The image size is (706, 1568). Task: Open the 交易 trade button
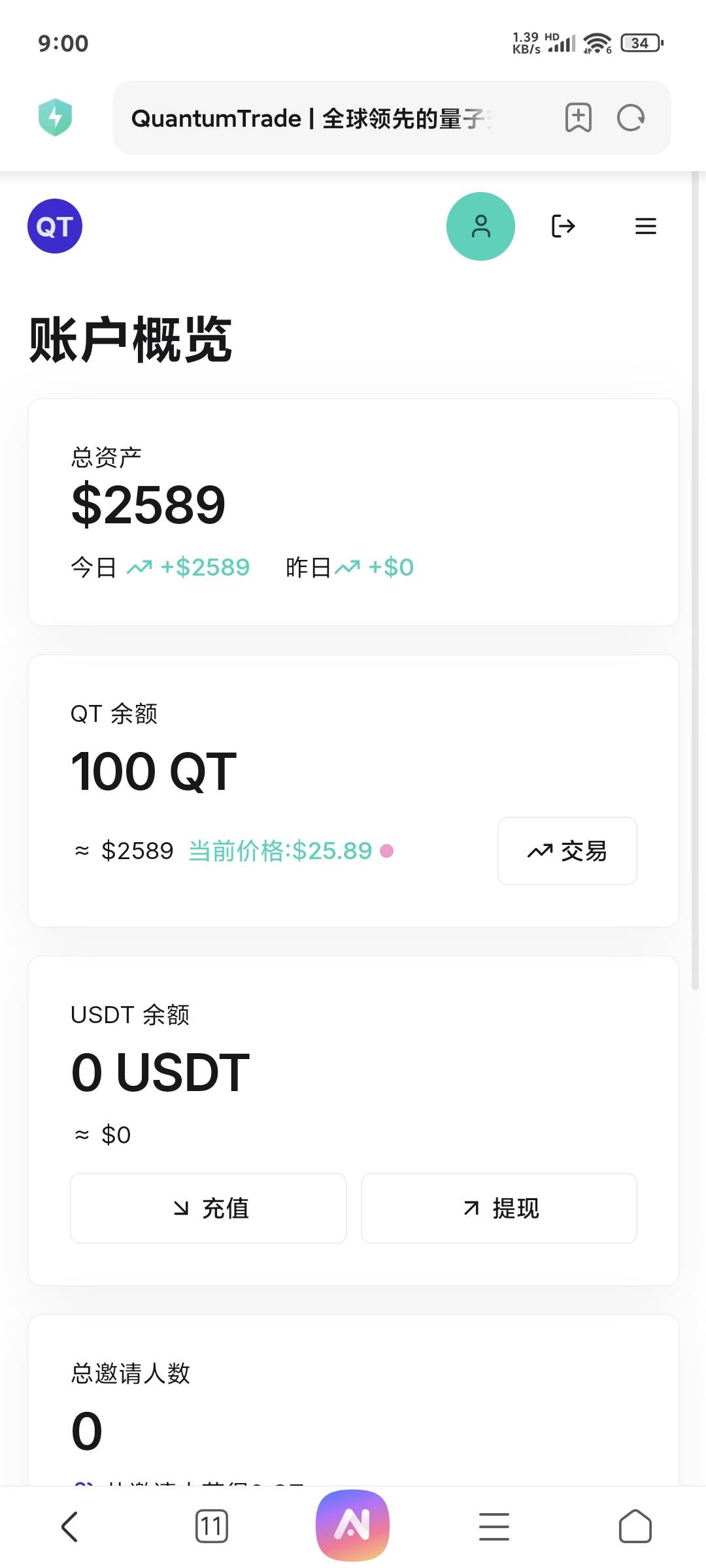[x=567, y=851]
